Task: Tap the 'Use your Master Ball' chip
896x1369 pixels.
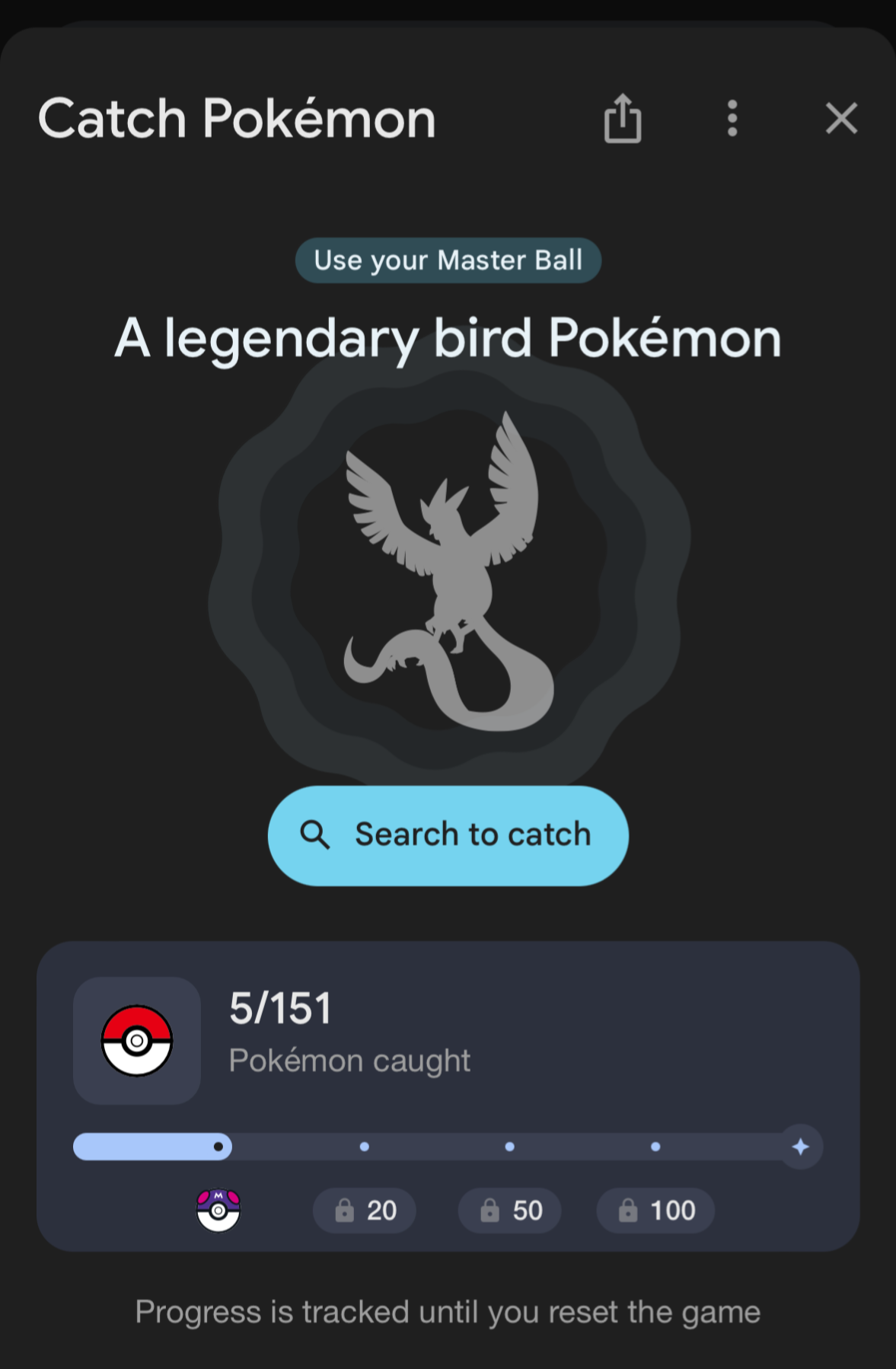Action: point(448,260)
